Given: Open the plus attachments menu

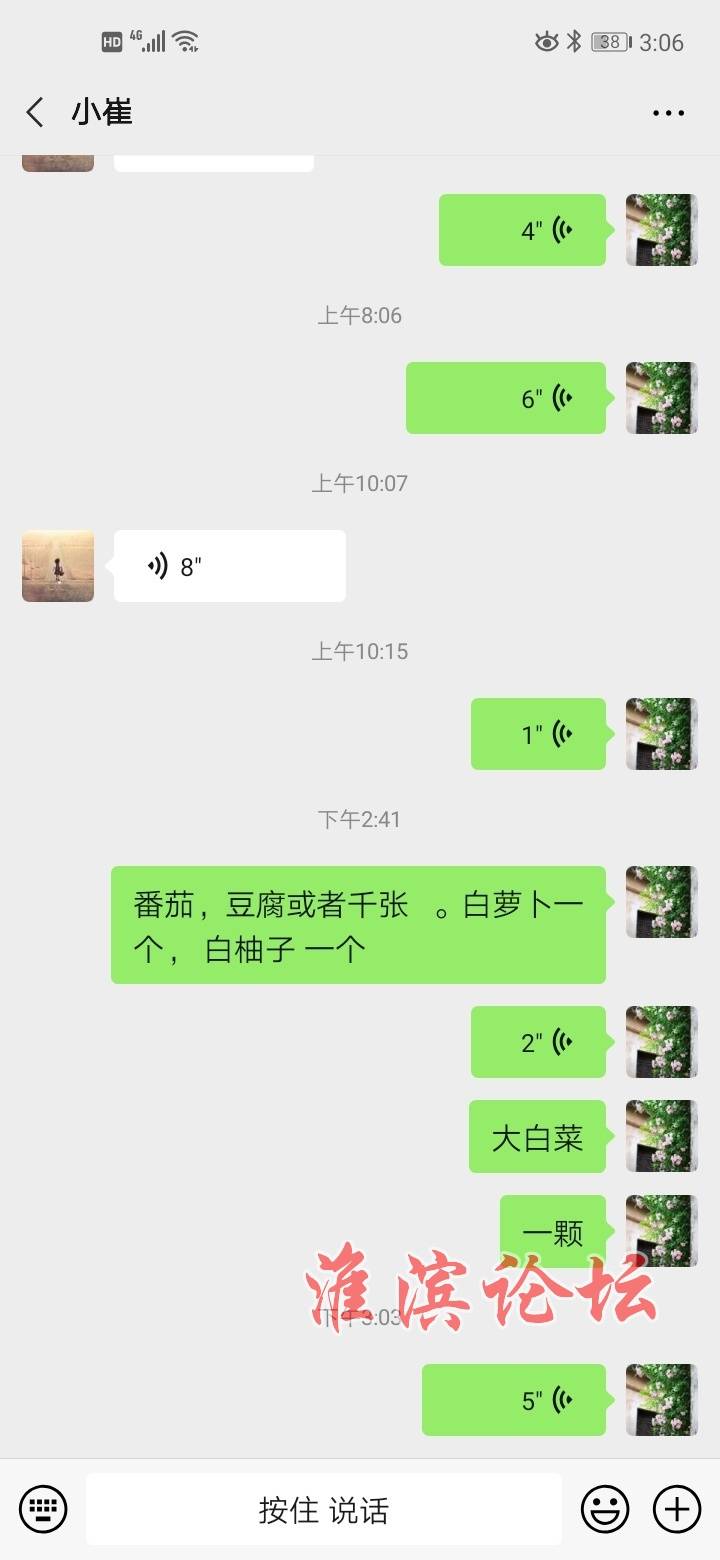Looking at the screenshot, I should [677, 1508].
